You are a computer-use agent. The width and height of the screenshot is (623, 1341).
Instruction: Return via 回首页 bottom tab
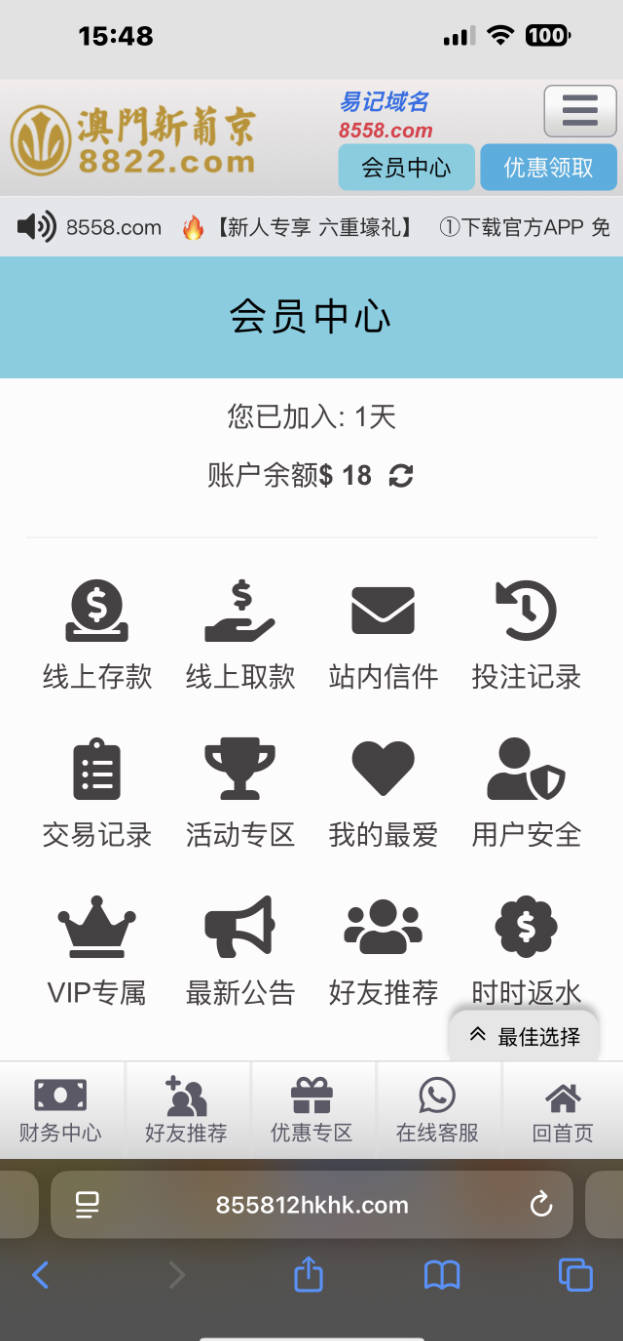563,1110
